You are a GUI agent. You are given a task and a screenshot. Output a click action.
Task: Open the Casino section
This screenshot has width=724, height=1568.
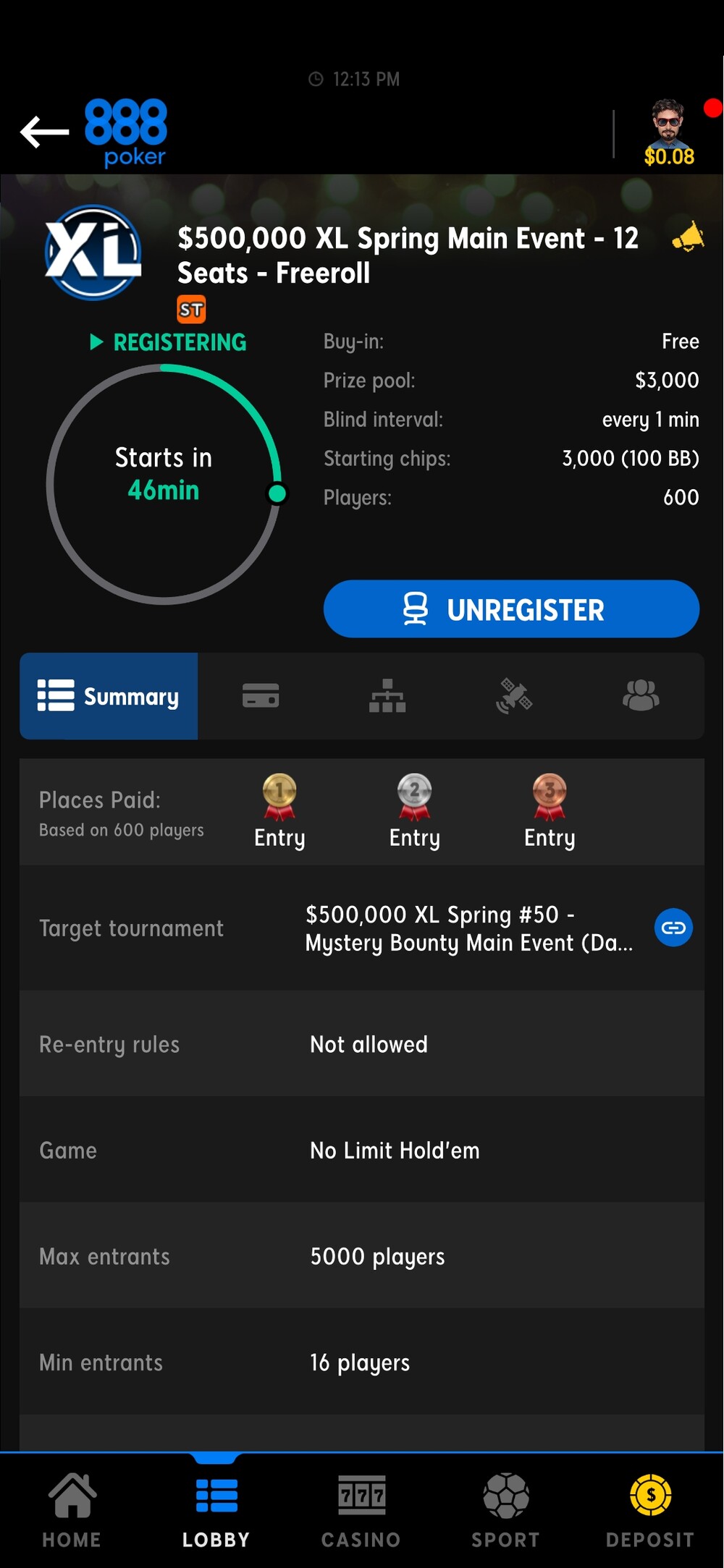(x=361, y=1510)
